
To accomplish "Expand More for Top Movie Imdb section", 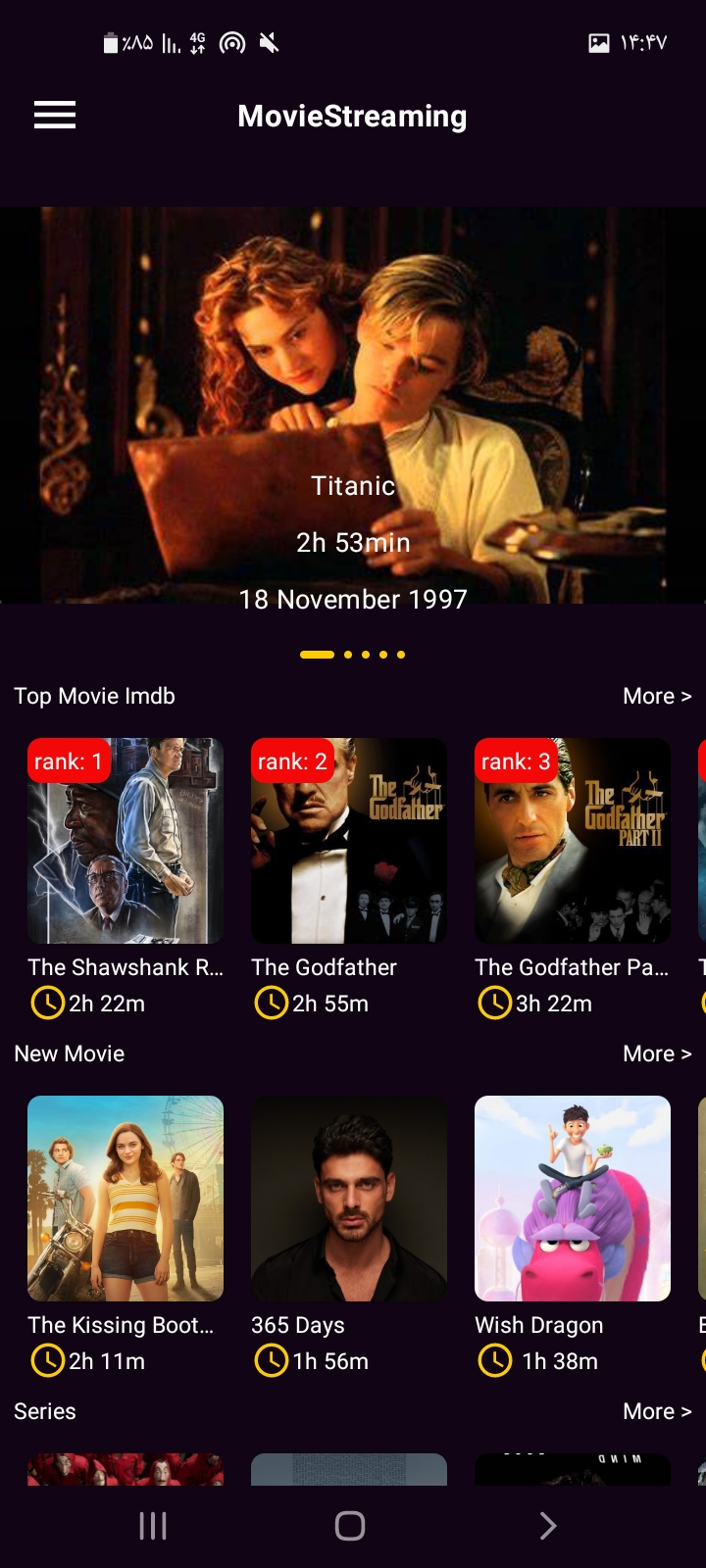I will 657,696.
